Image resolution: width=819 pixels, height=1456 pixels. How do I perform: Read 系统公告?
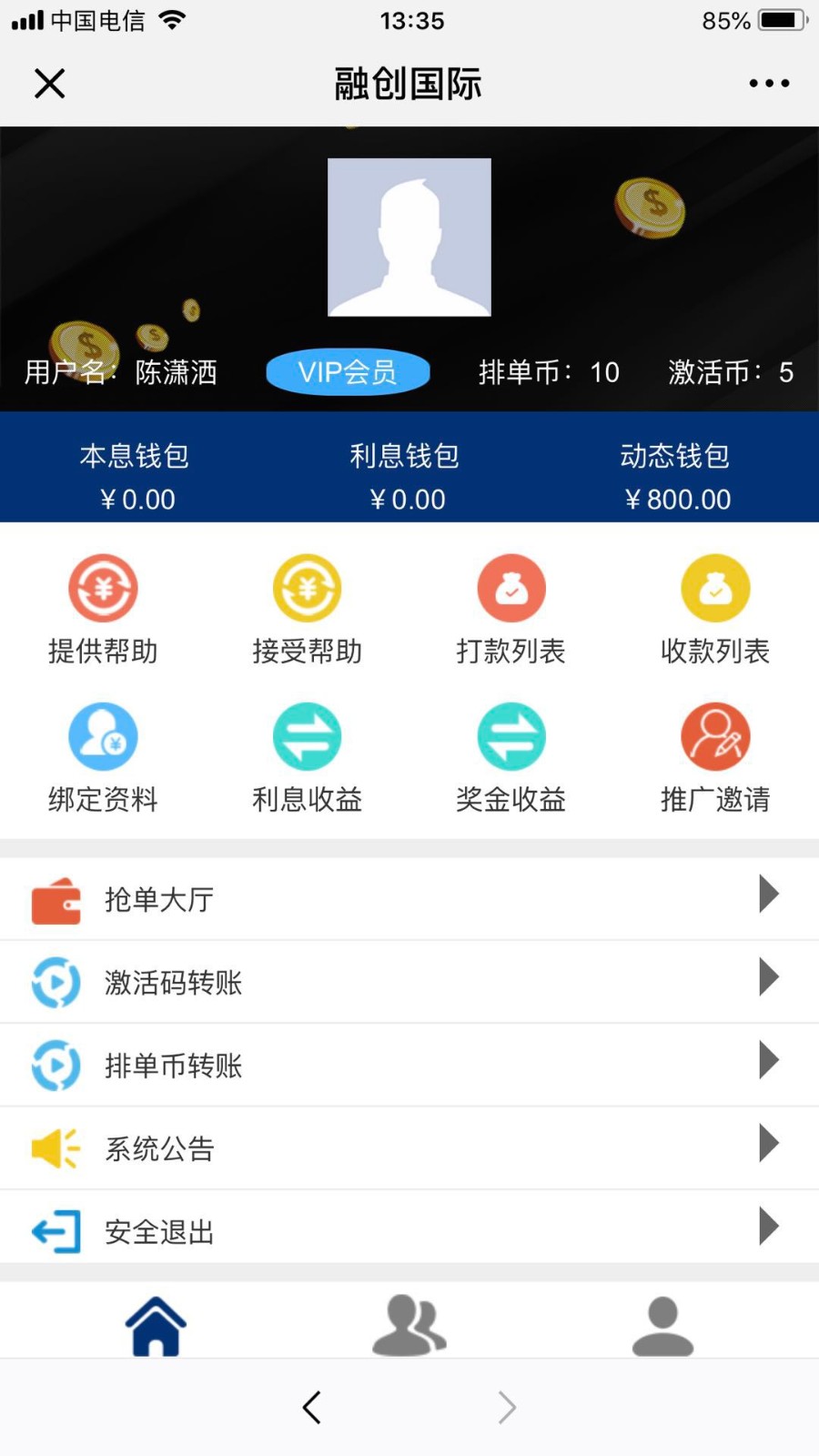pos(409,1148)
